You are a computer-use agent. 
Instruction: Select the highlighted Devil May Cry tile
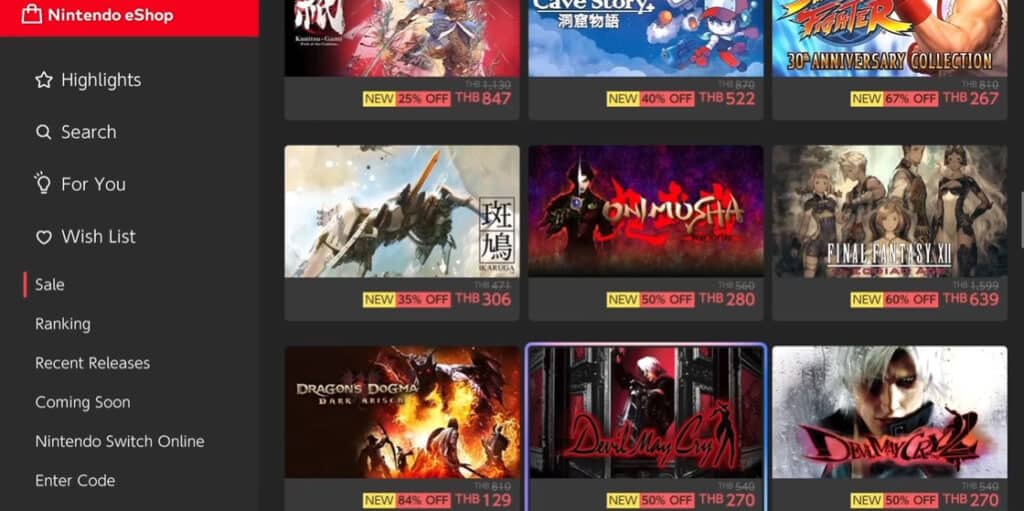[x=645, y=412]
